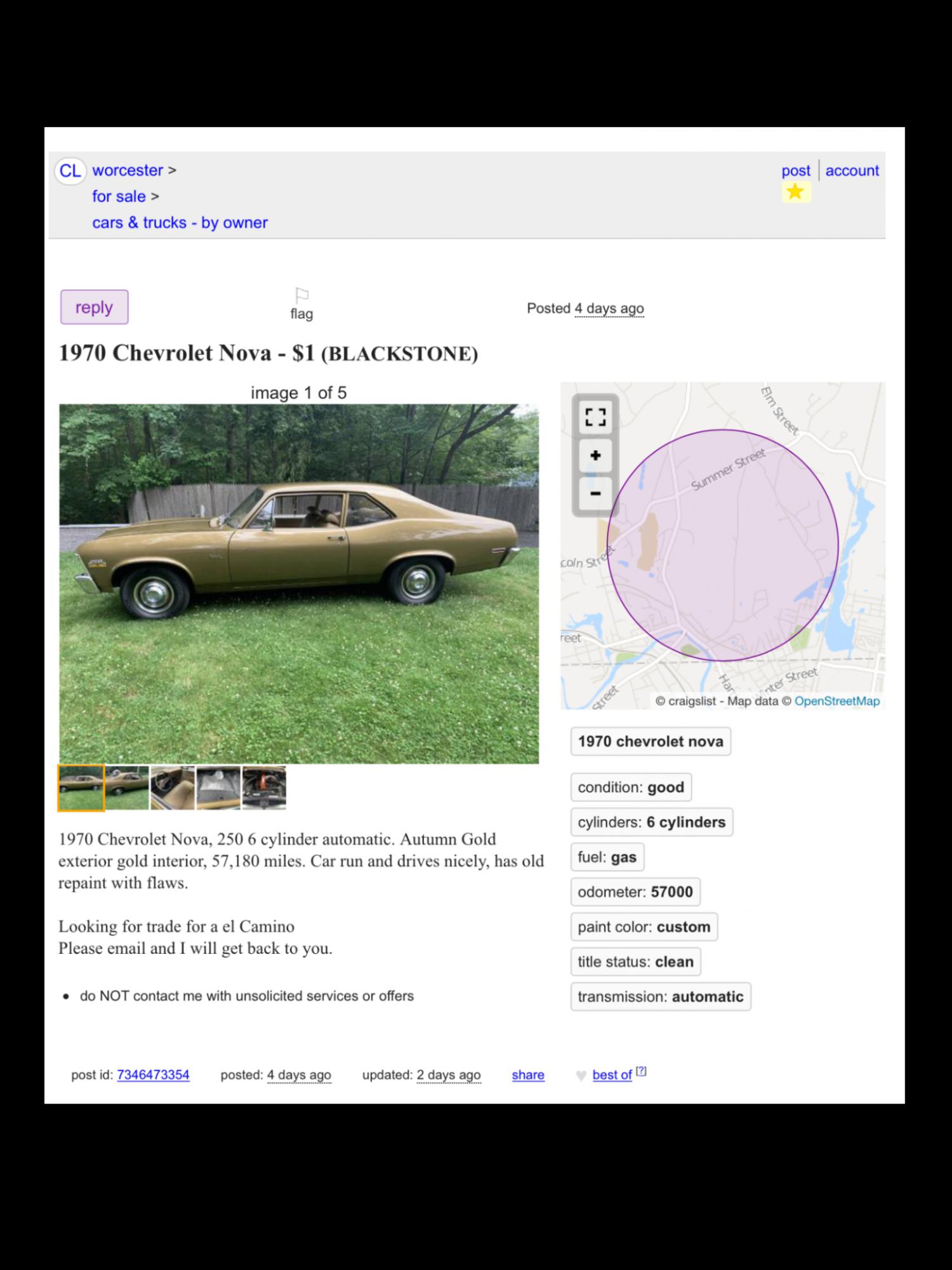Open the post link
The width and height of the screenshot is (952, 1270).
795,171
